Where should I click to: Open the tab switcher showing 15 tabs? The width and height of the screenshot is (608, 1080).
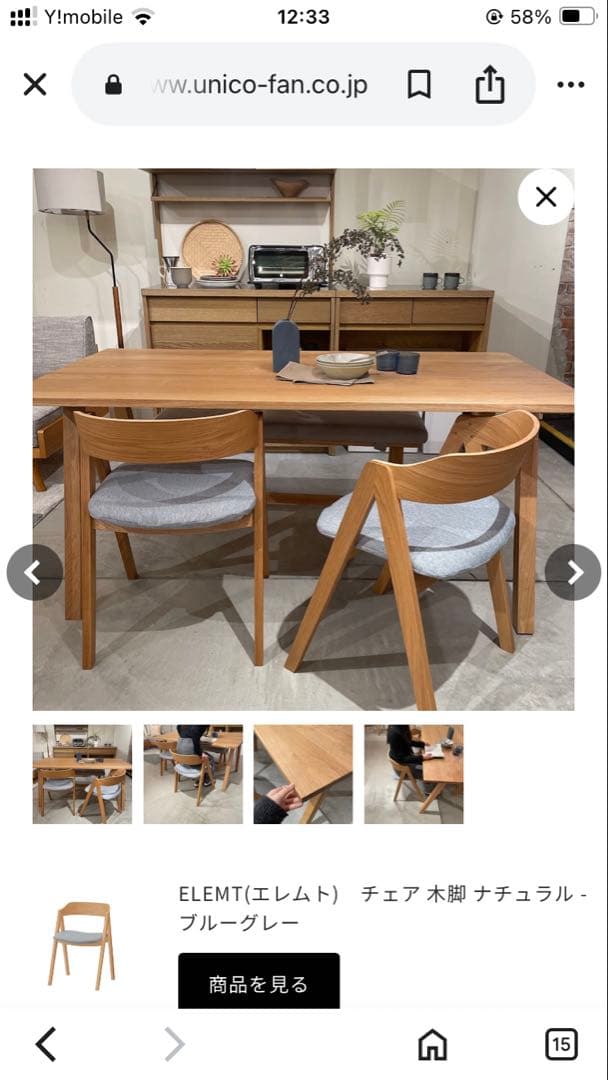tap(561, 1044)
